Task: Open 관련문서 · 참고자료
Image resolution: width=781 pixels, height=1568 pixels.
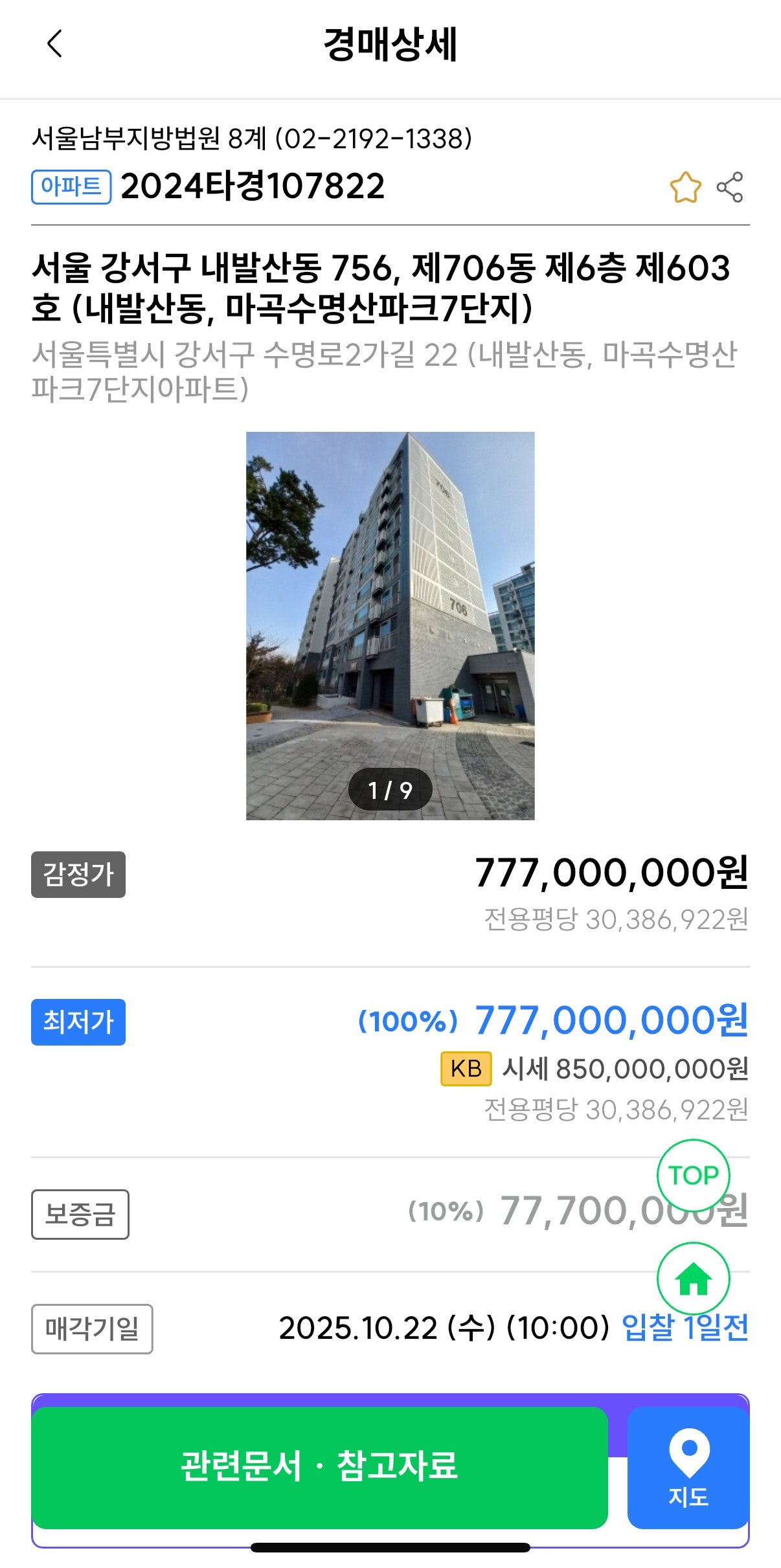Action: [319, 1466]
